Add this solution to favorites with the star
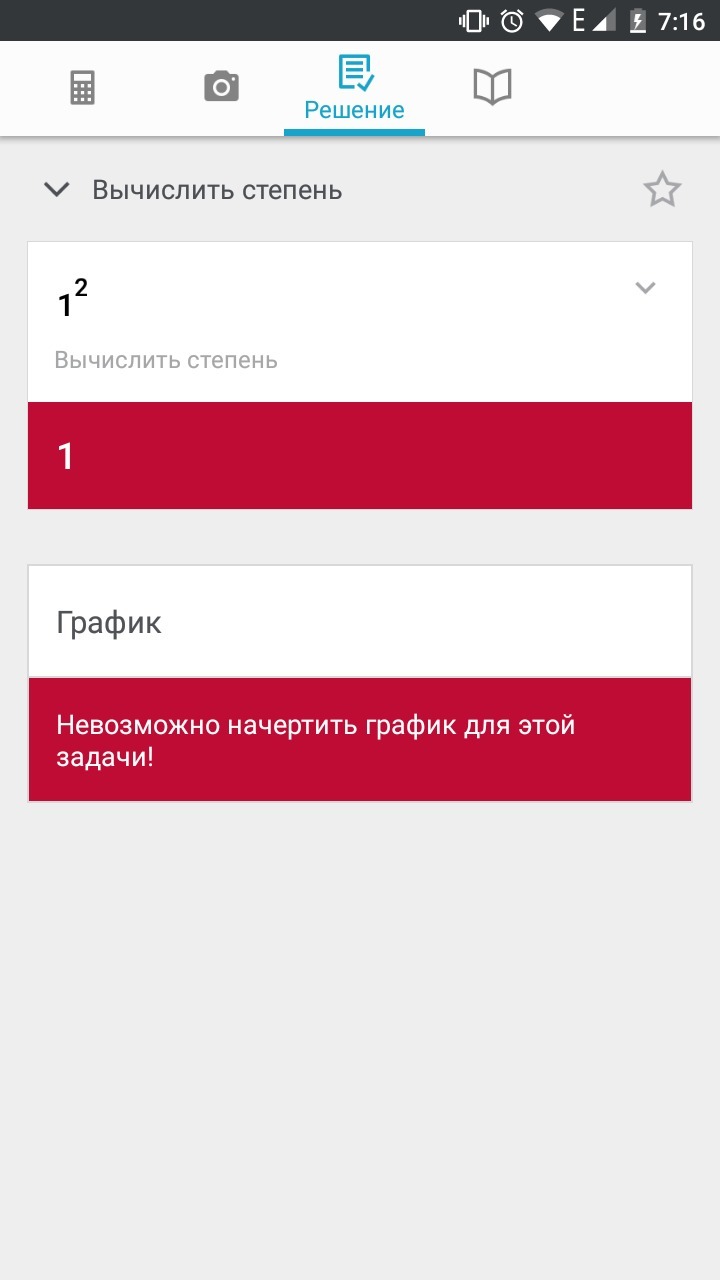The width and height of the screenshot is (720, 1280). tap(662, 190)
